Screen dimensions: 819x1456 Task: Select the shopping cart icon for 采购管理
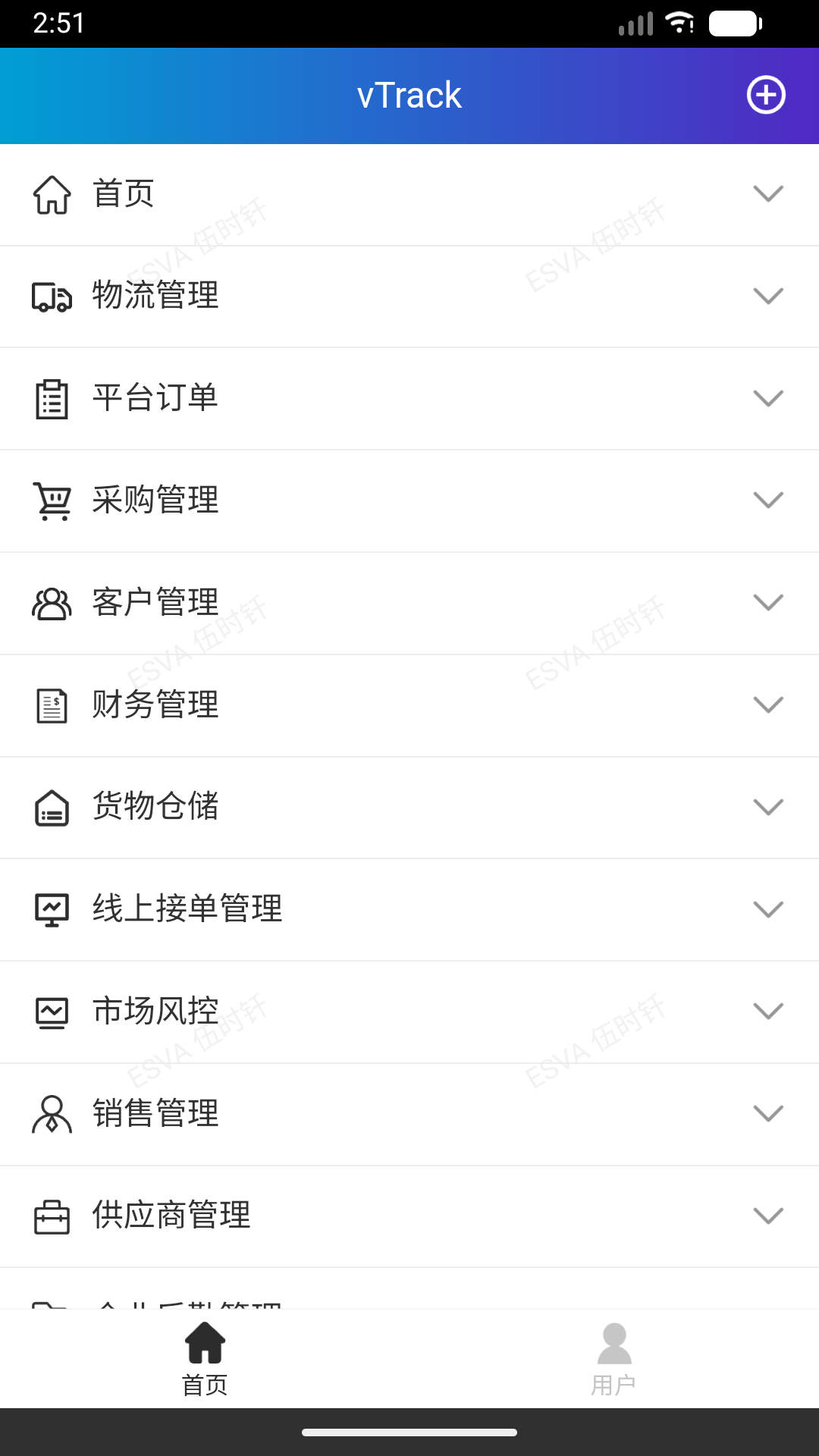click(51, 500)
